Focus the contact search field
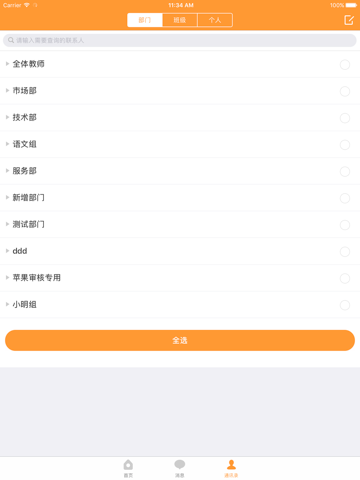 [x=180, y=40]
